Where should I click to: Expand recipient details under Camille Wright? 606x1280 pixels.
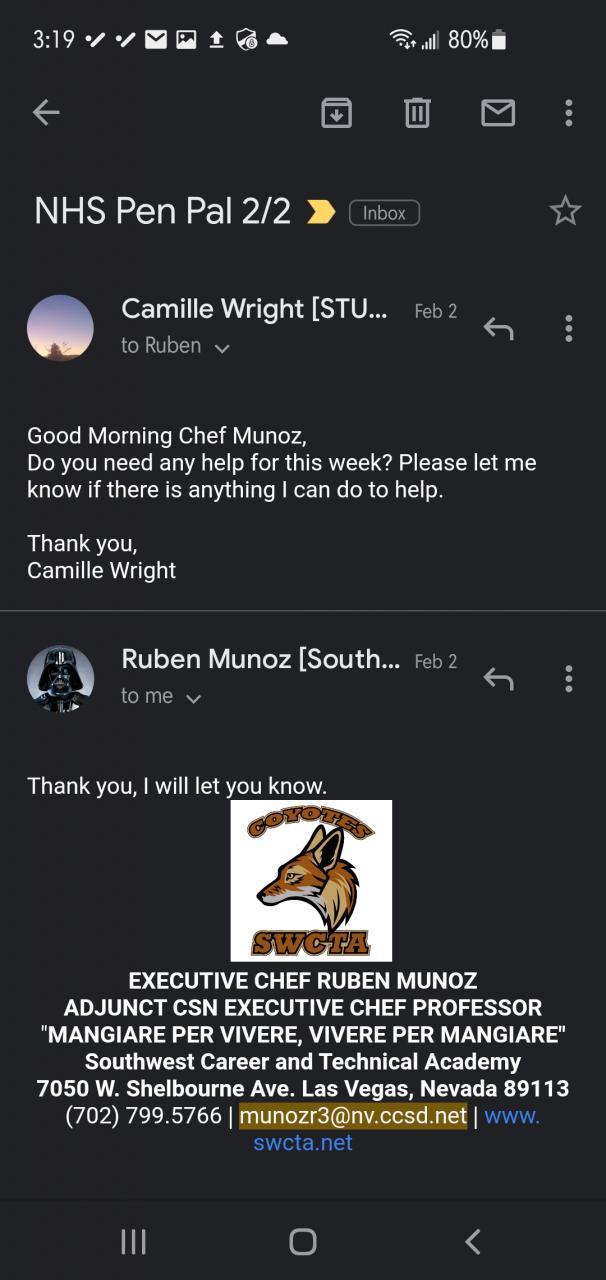pyautogui.click(x=222, y=347)
